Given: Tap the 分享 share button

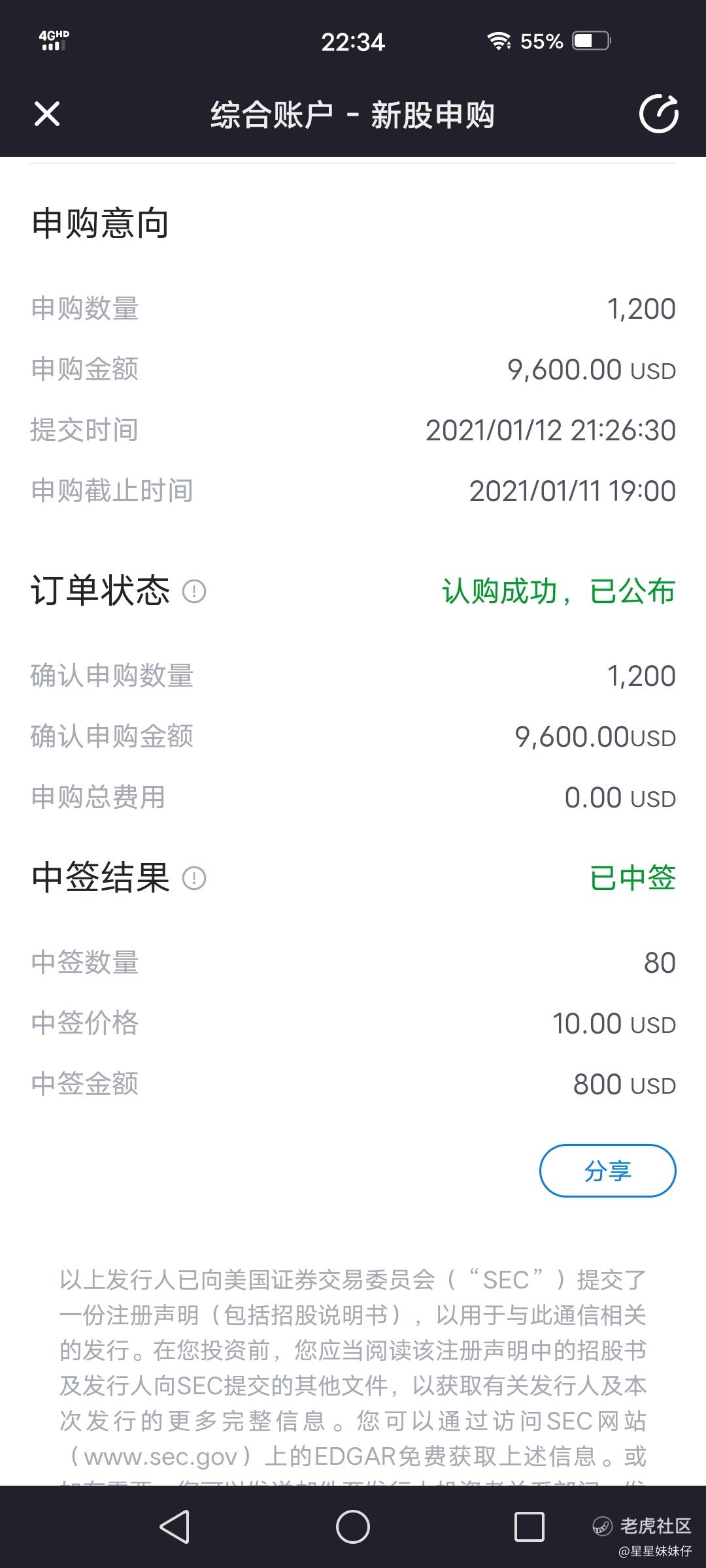Looking at the screenshot, I should pos(607,1171).
